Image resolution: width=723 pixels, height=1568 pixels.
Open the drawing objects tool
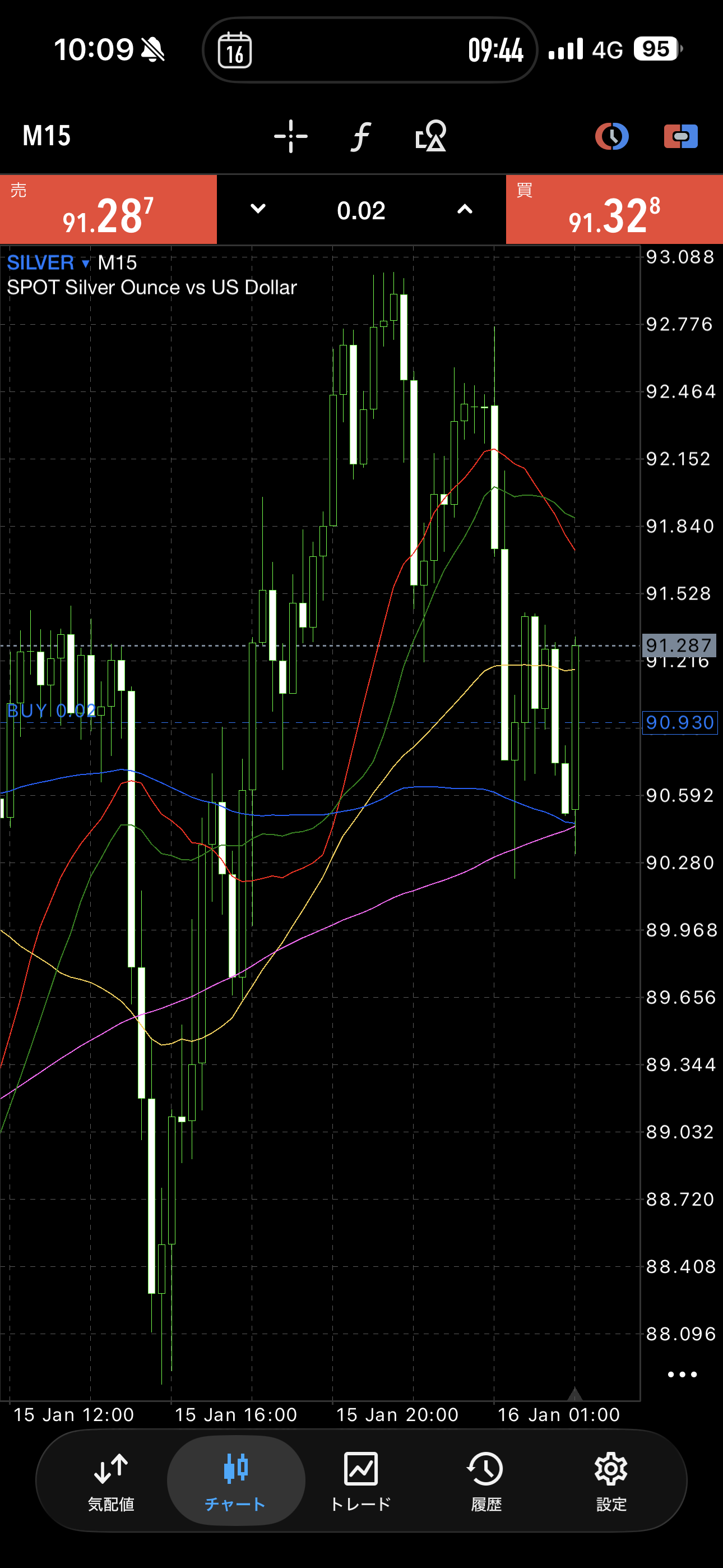pyautogui.click(x=431, y=136)
